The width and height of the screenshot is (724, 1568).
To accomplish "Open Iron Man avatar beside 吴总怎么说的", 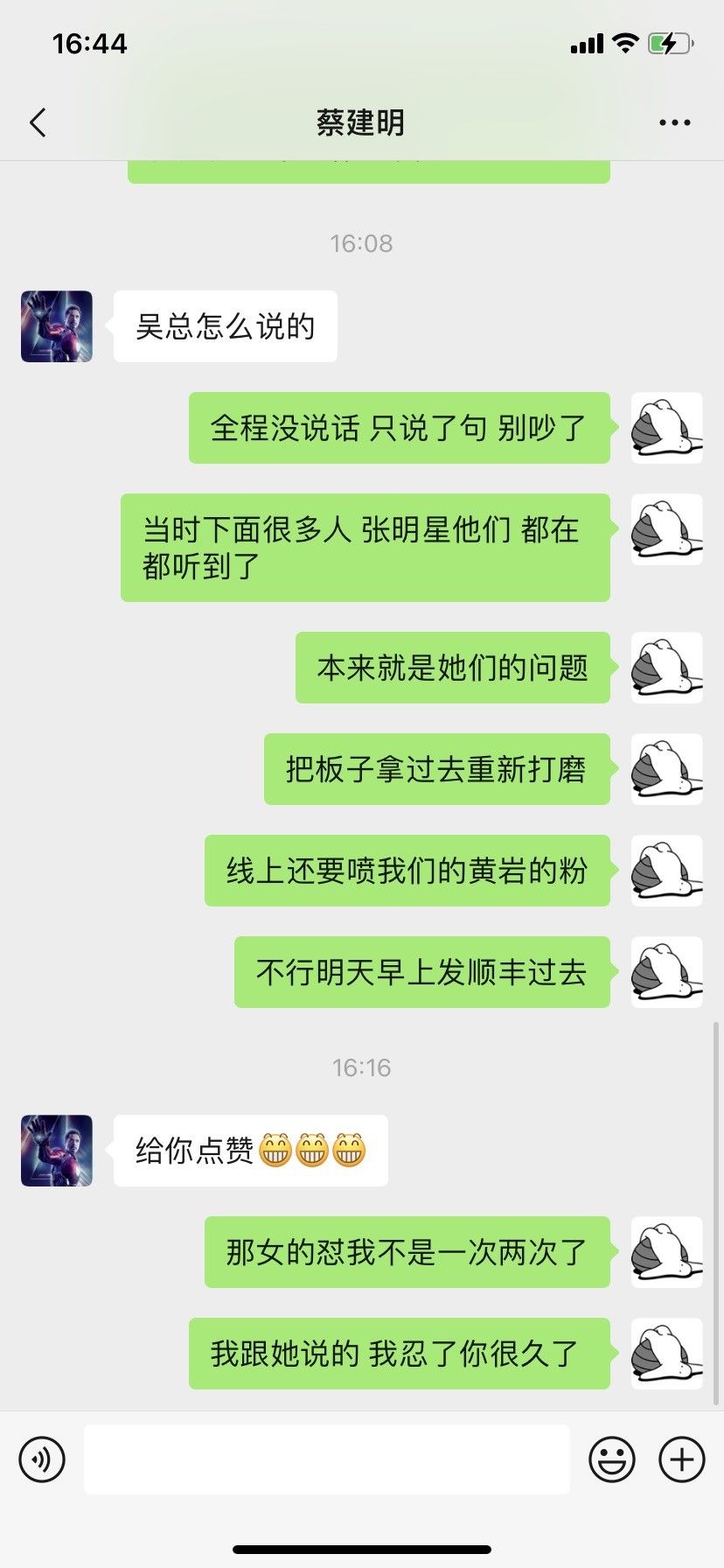I will pyautogui.click(x=57, y=326).
